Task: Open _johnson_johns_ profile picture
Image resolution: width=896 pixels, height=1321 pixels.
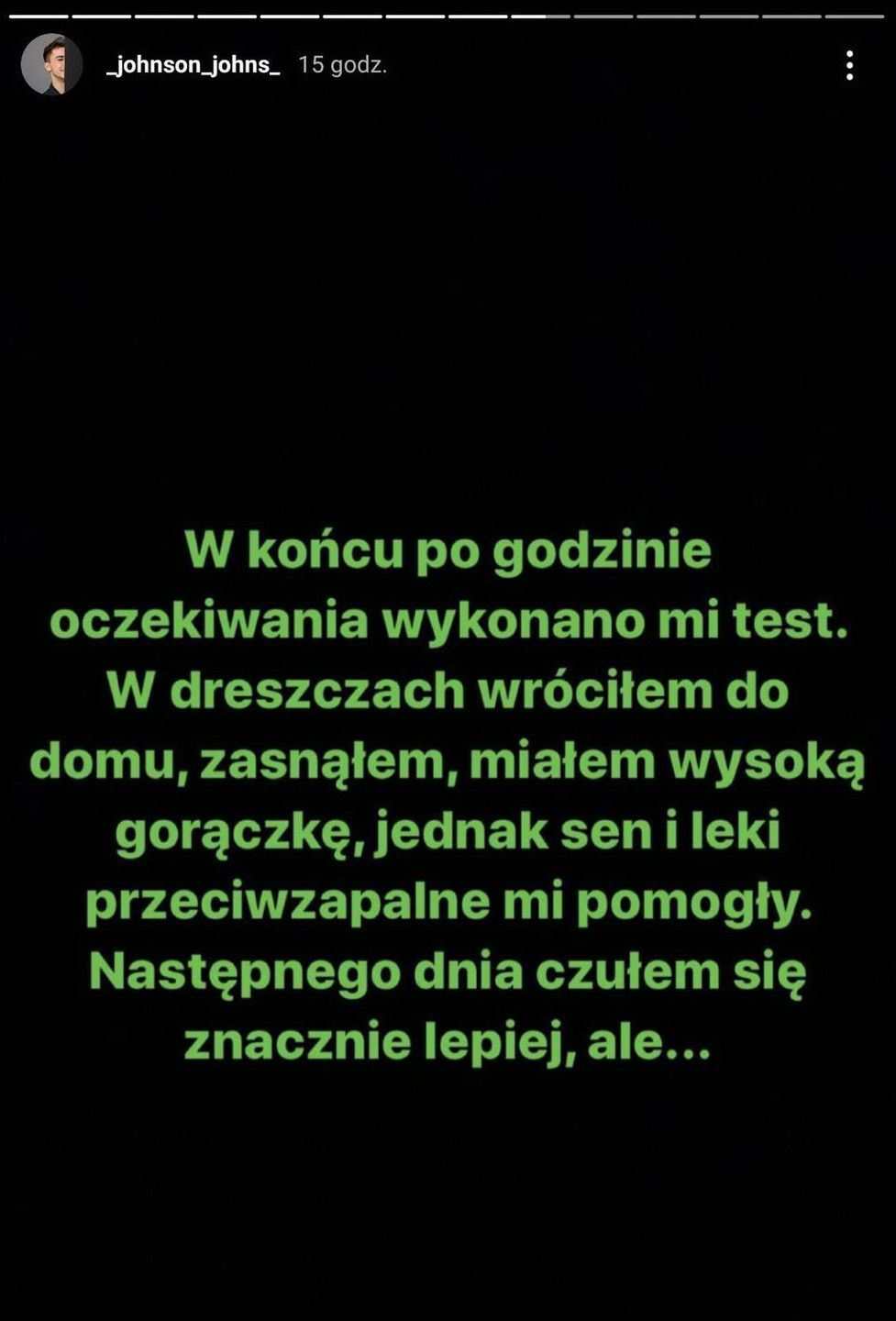Action: (52, 65)
